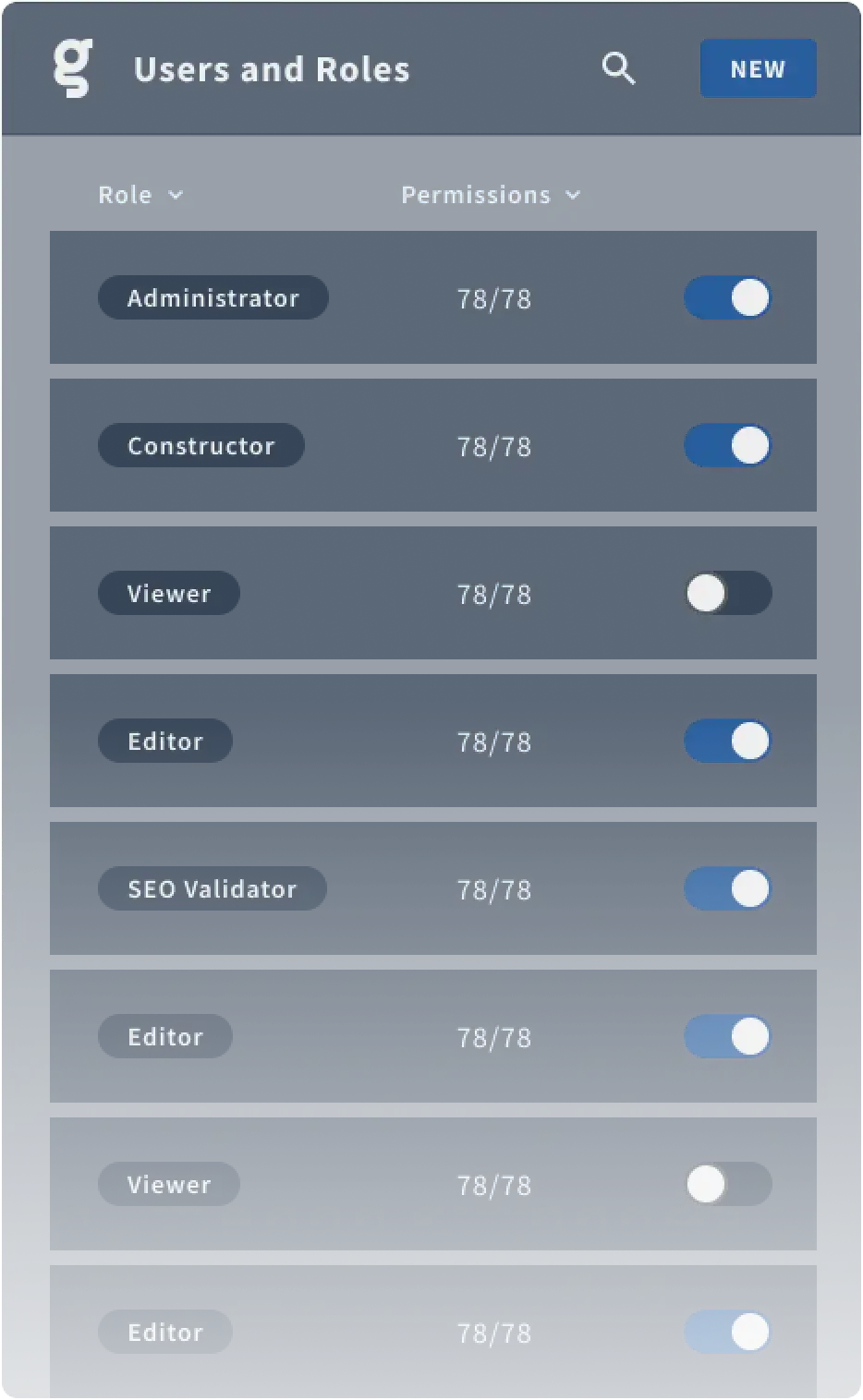The width and height of the screenshot is (863, 1400).
Task: Sort the list by Role column
Action: coord(140,195)
